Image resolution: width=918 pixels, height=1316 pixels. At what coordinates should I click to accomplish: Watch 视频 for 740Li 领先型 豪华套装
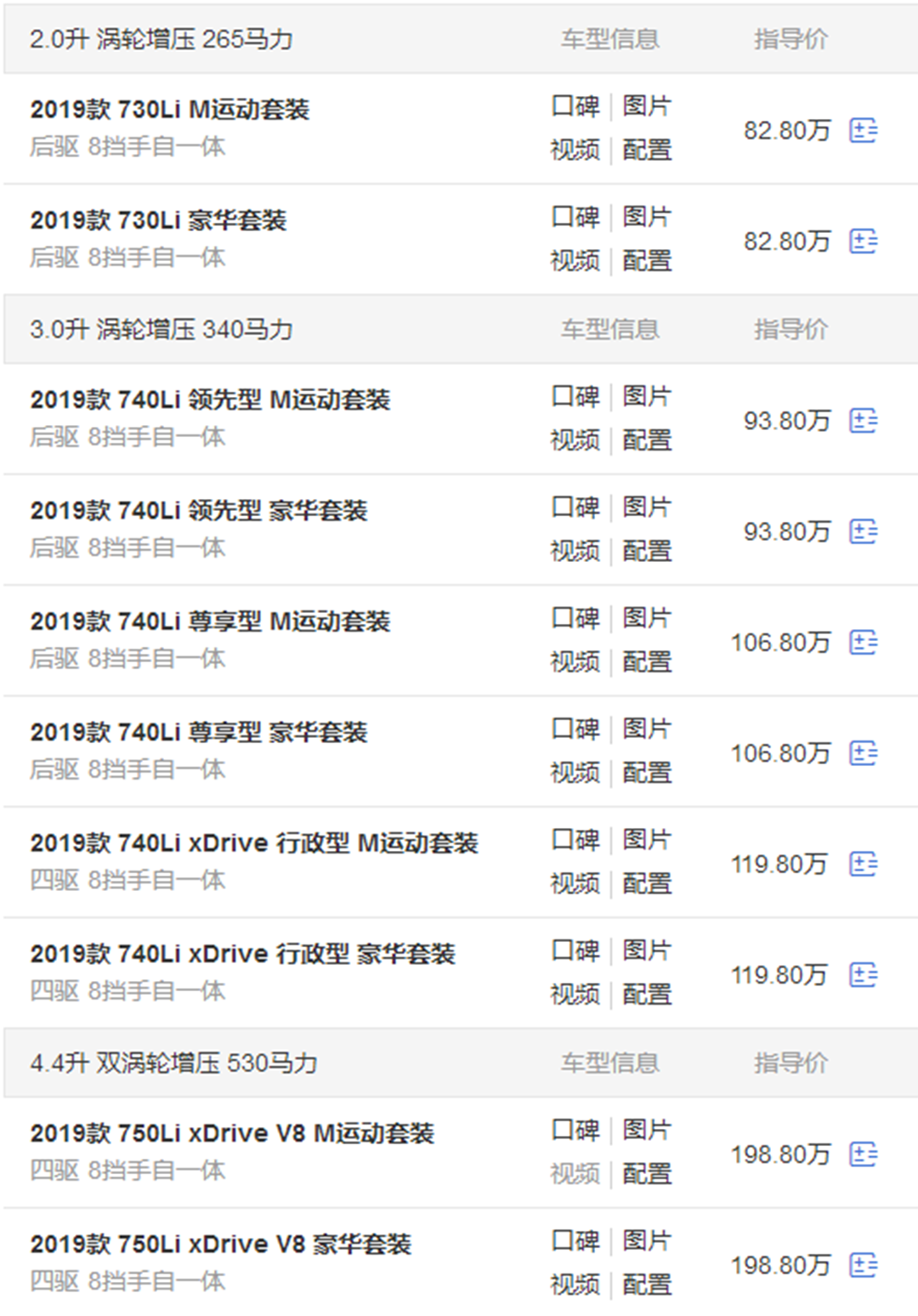575,551
